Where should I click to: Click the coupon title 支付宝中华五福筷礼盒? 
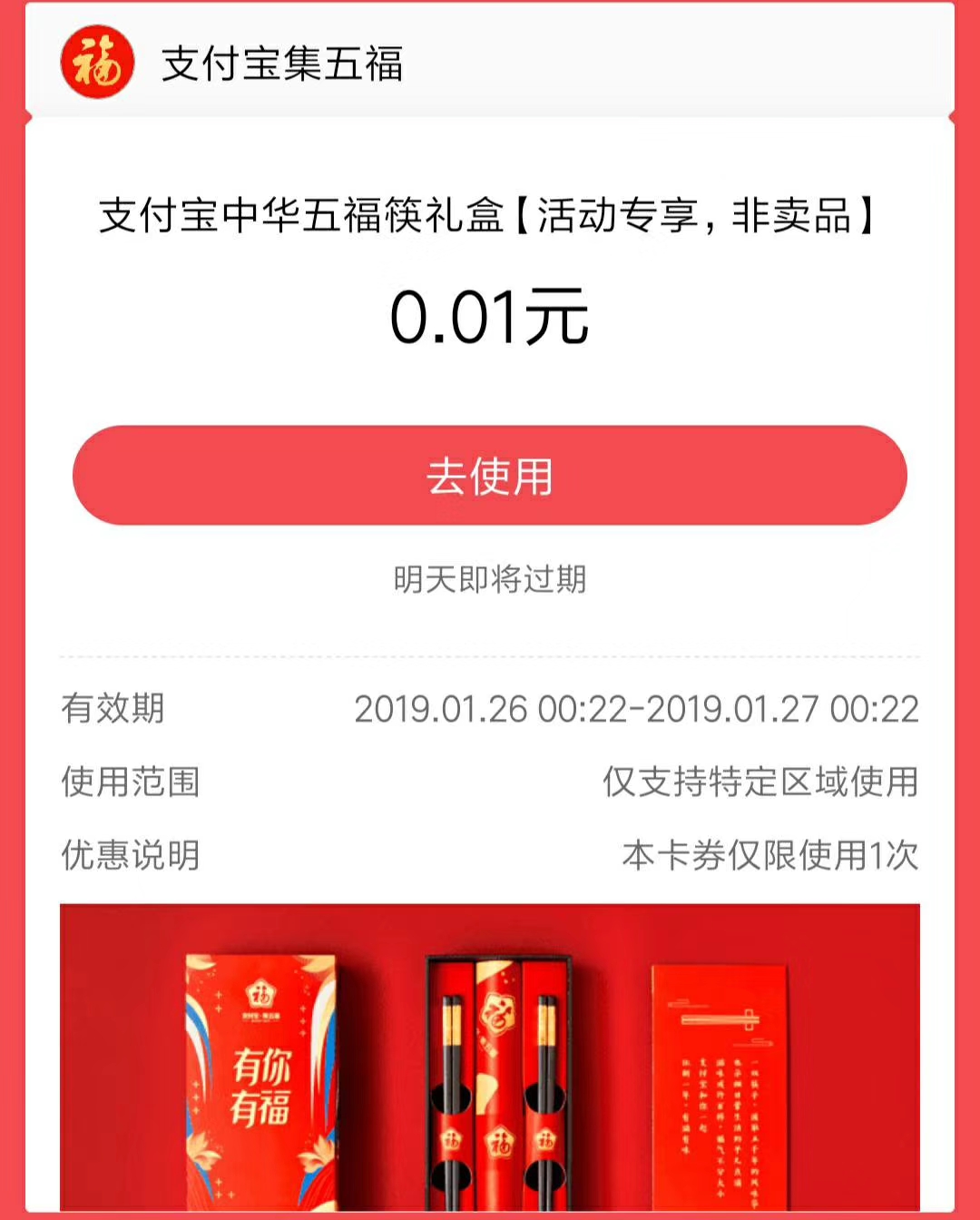pyautogui.click(x=490, y=216)
